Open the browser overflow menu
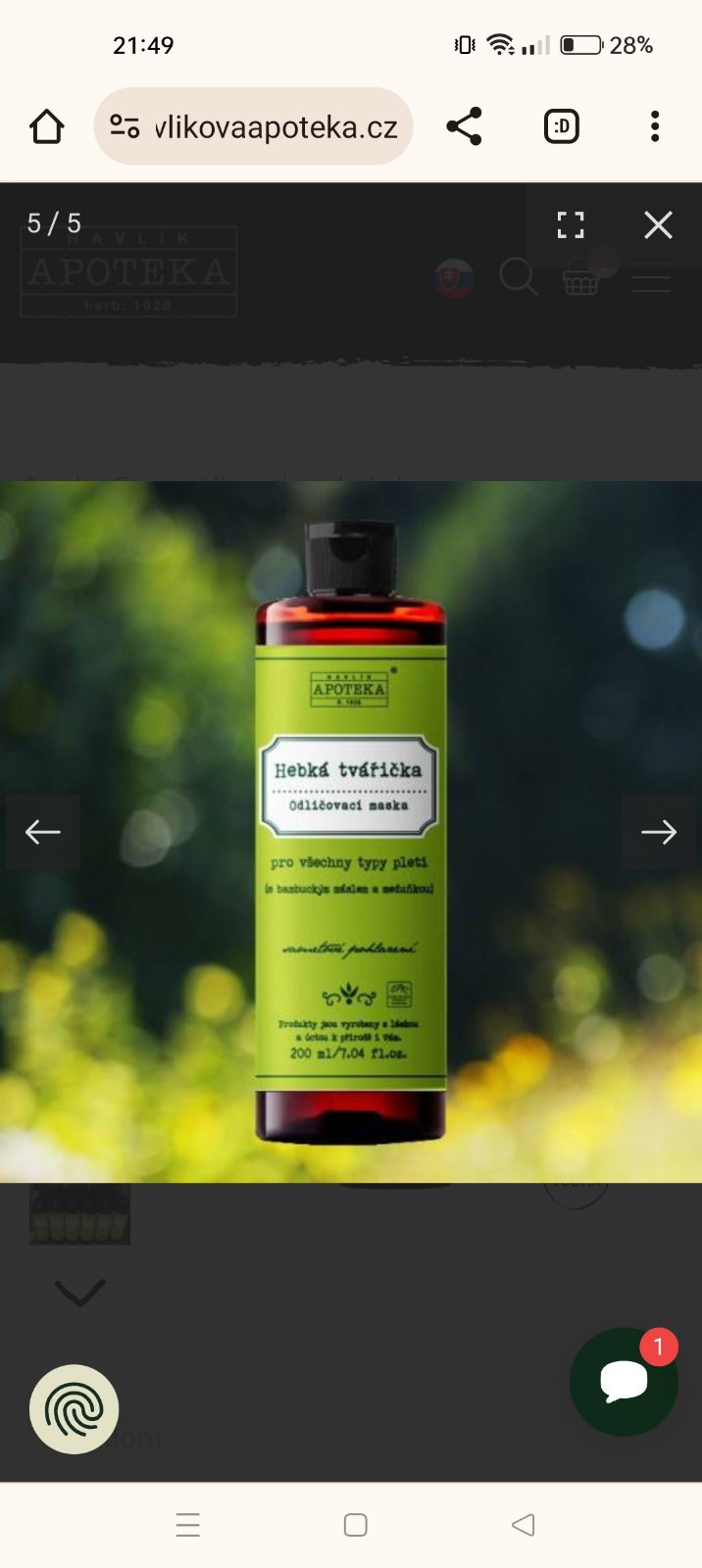Image resolution: width=702 pixels, height=1568 pixels. coord(655,126)
